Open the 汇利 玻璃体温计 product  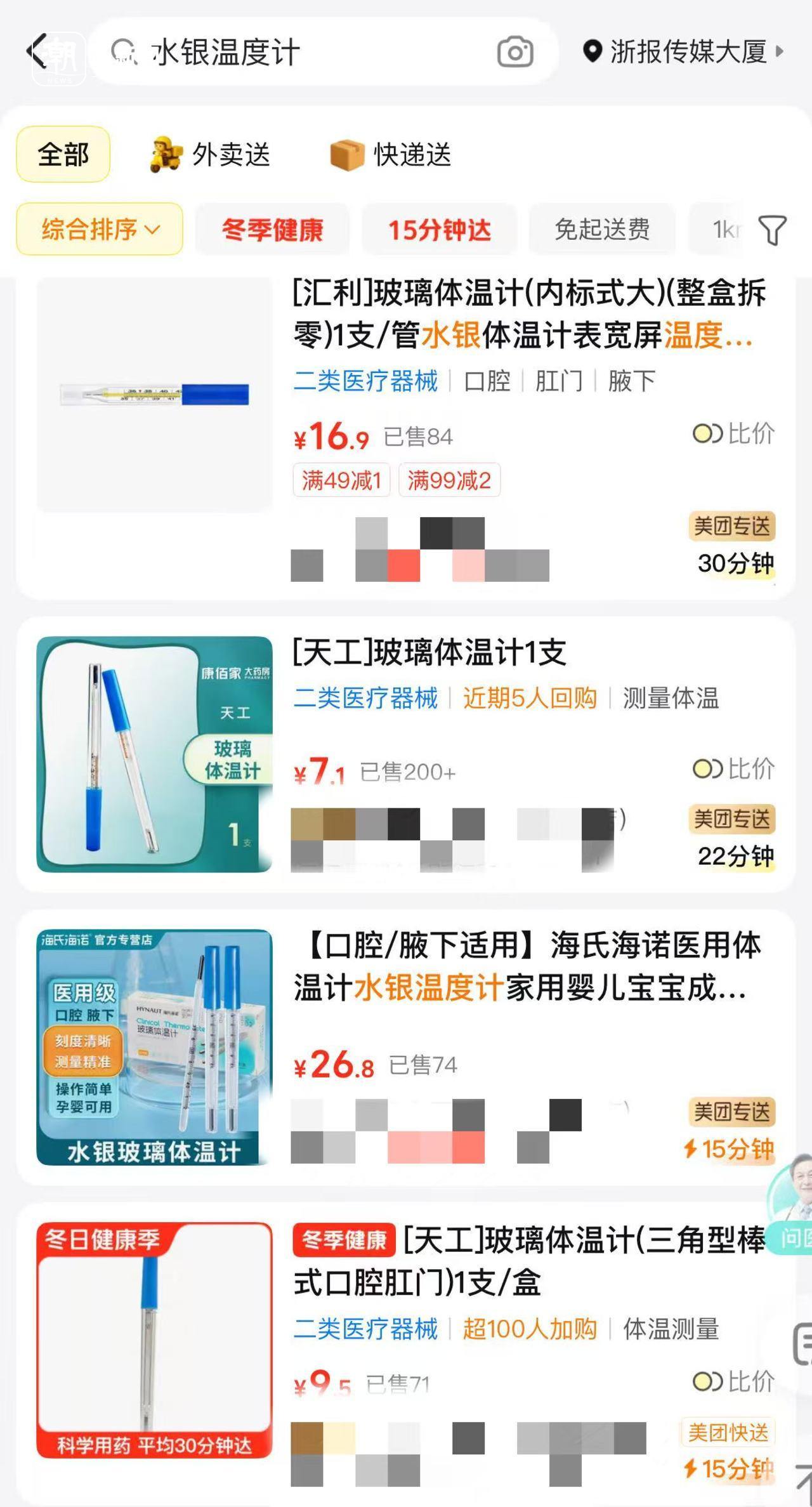point(528,314)
